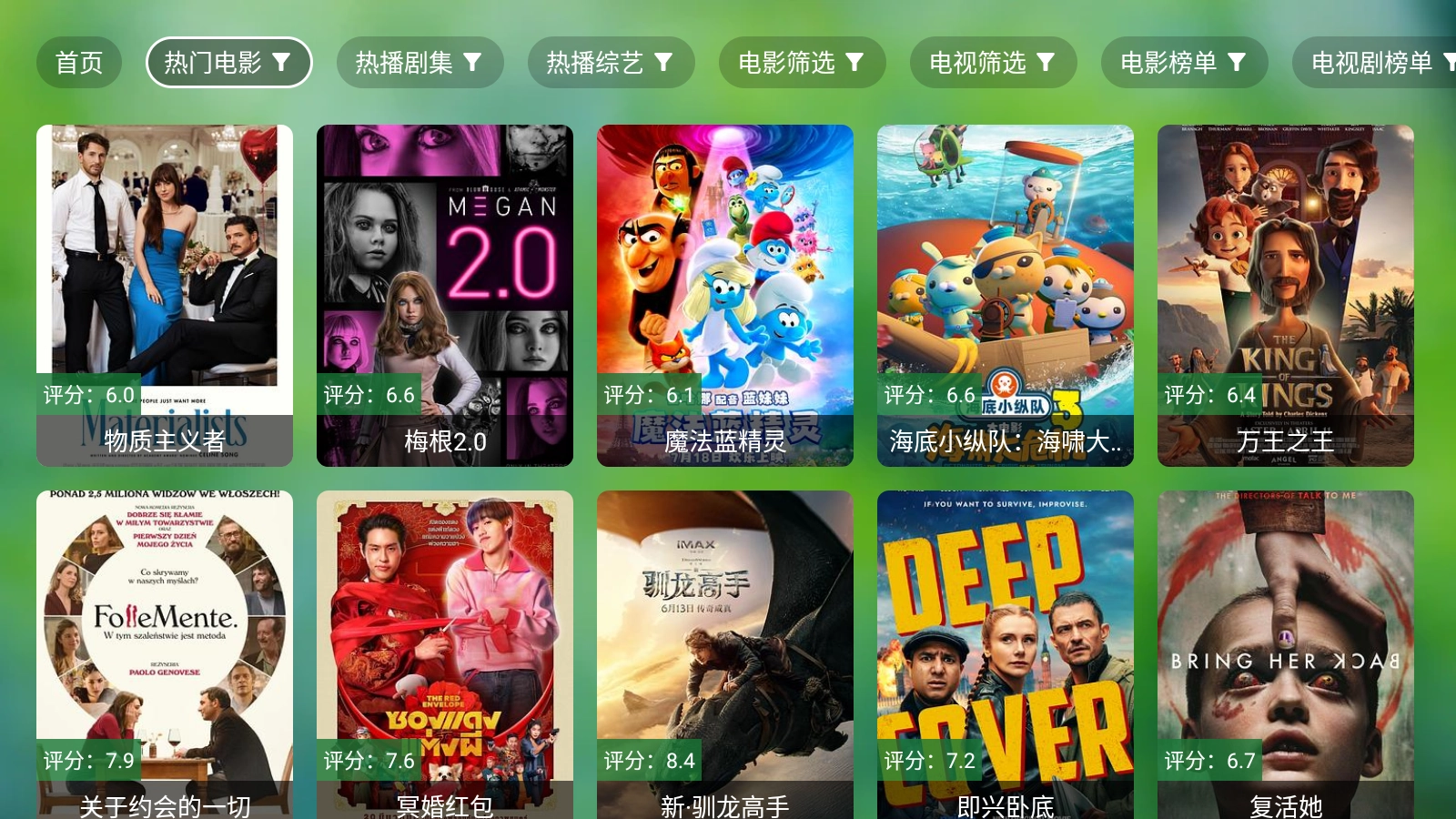Select the 万王之王 movie card
1456x819 pixels.
click(1286, 295)
